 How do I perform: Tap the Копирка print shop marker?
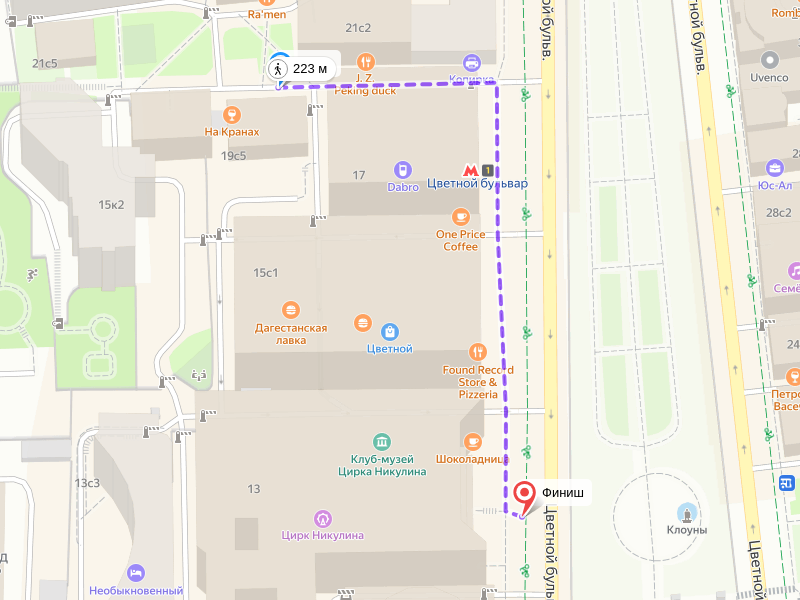tap(472, 62)
